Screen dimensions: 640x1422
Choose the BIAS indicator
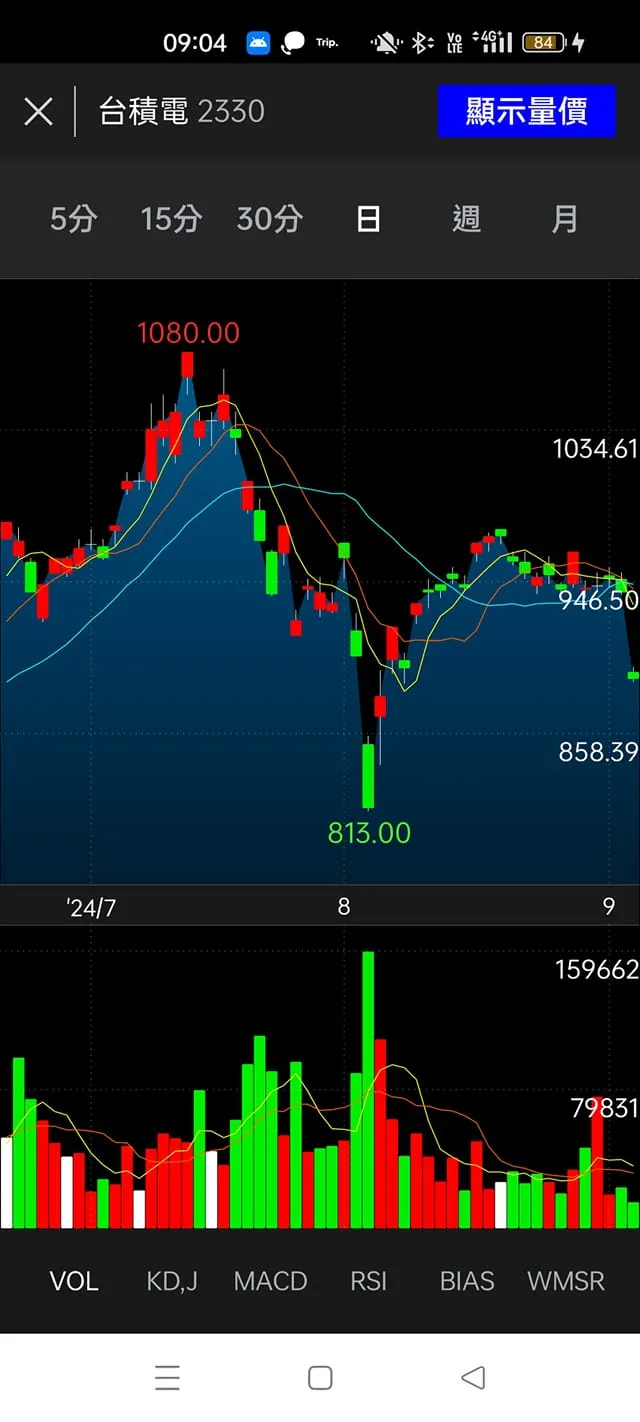[x=467, y=1281]
